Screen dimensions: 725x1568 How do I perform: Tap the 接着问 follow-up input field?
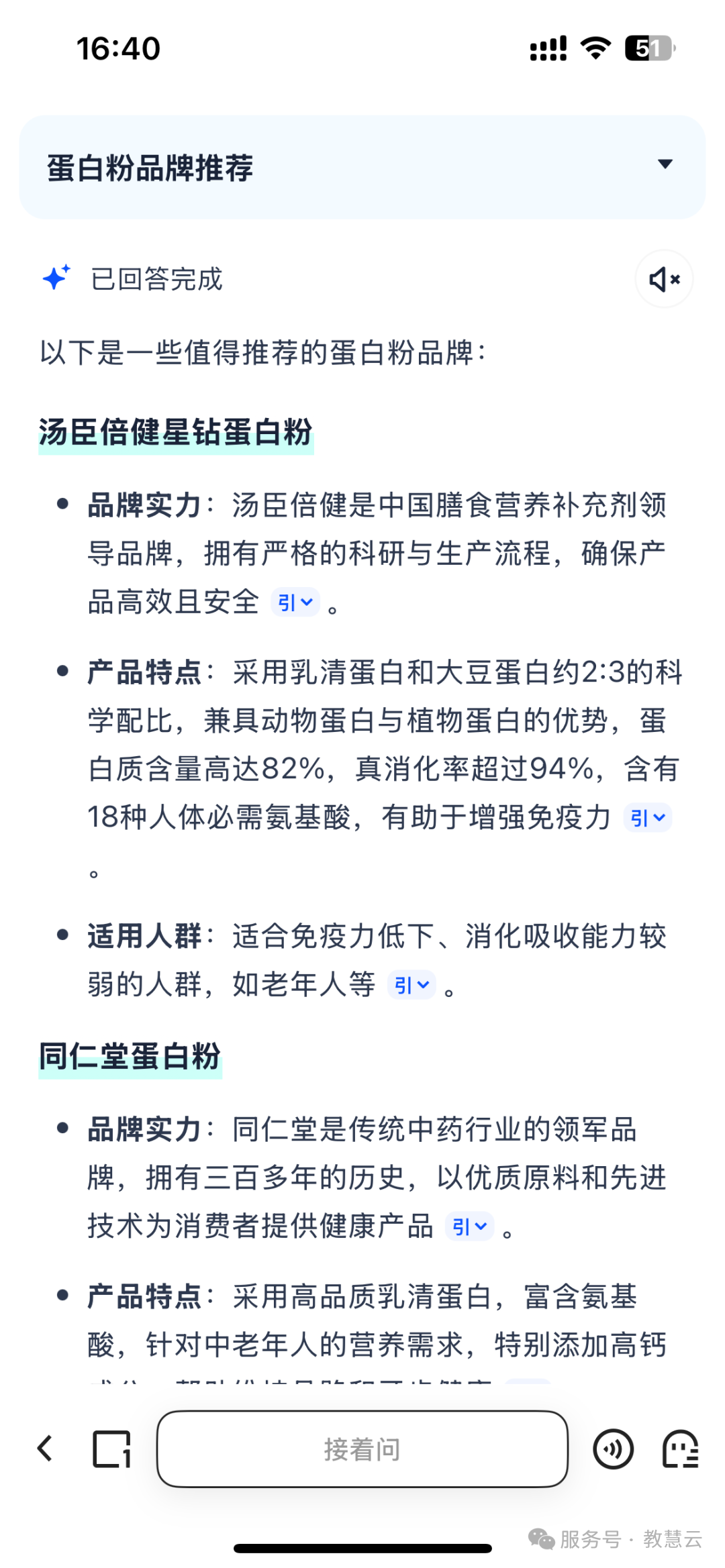point(362,1449)
